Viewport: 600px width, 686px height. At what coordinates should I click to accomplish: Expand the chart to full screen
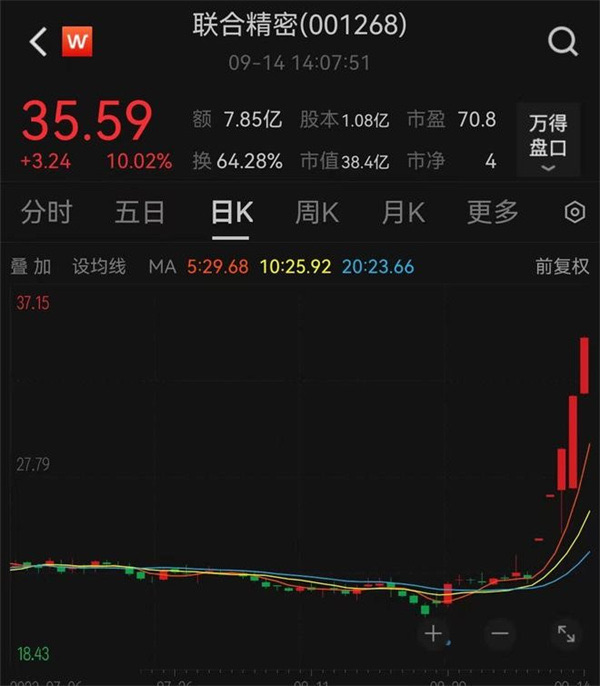point(566,634)
